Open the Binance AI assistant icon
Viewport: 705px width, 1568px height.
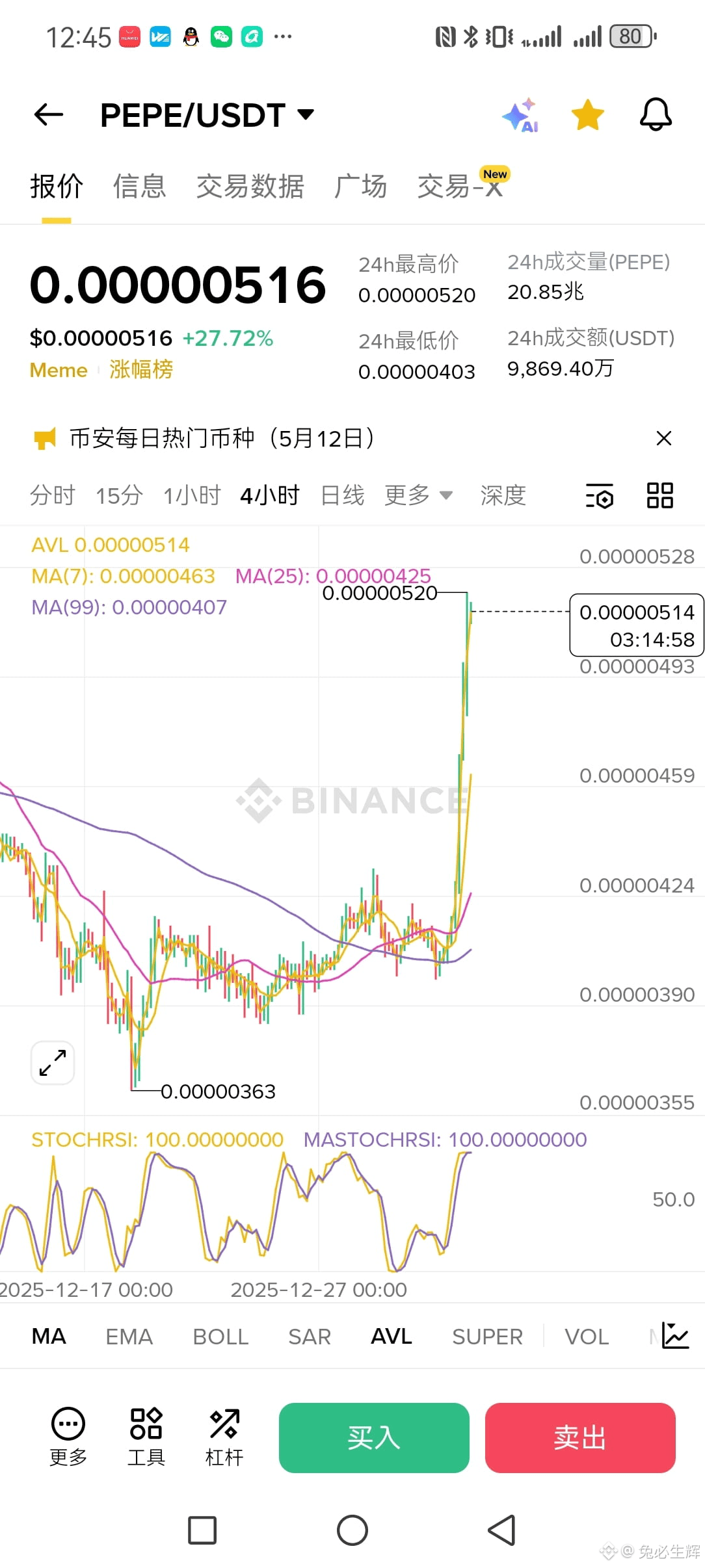520,114
